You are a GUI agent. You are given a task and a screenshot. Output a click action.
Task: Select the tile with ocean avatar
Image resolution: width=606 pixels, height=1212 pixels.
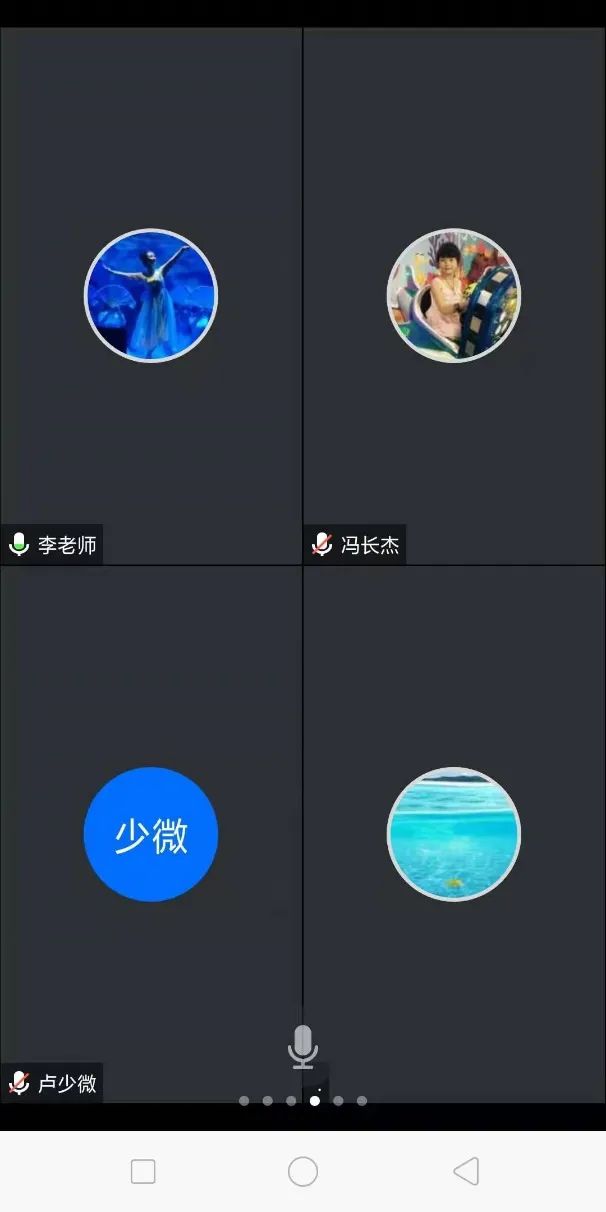[454, 833]
